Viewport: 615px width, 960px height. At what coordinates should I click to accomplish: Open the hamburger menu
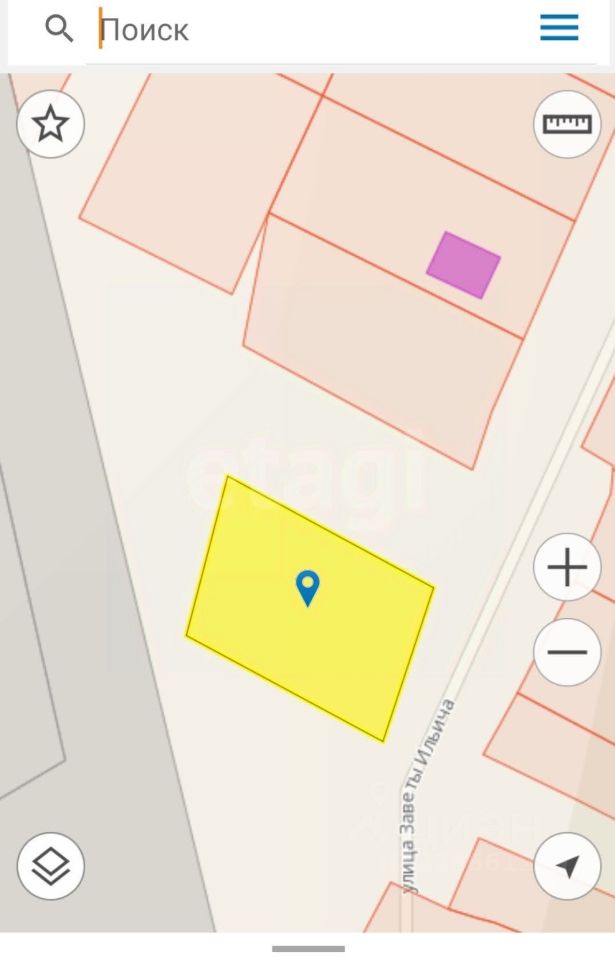[559, 28]
